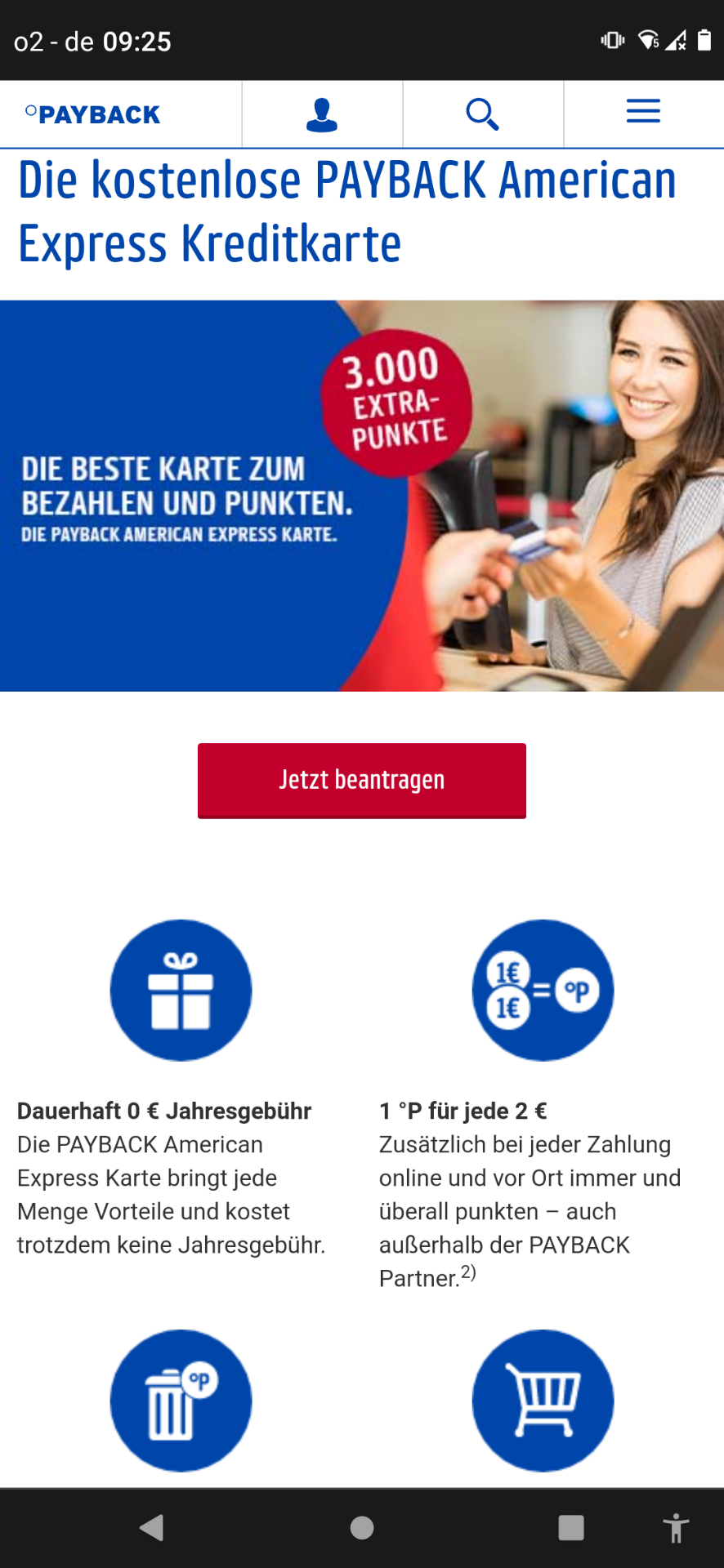
Task: Open the hamburger menu
Action: click(643, 111)
